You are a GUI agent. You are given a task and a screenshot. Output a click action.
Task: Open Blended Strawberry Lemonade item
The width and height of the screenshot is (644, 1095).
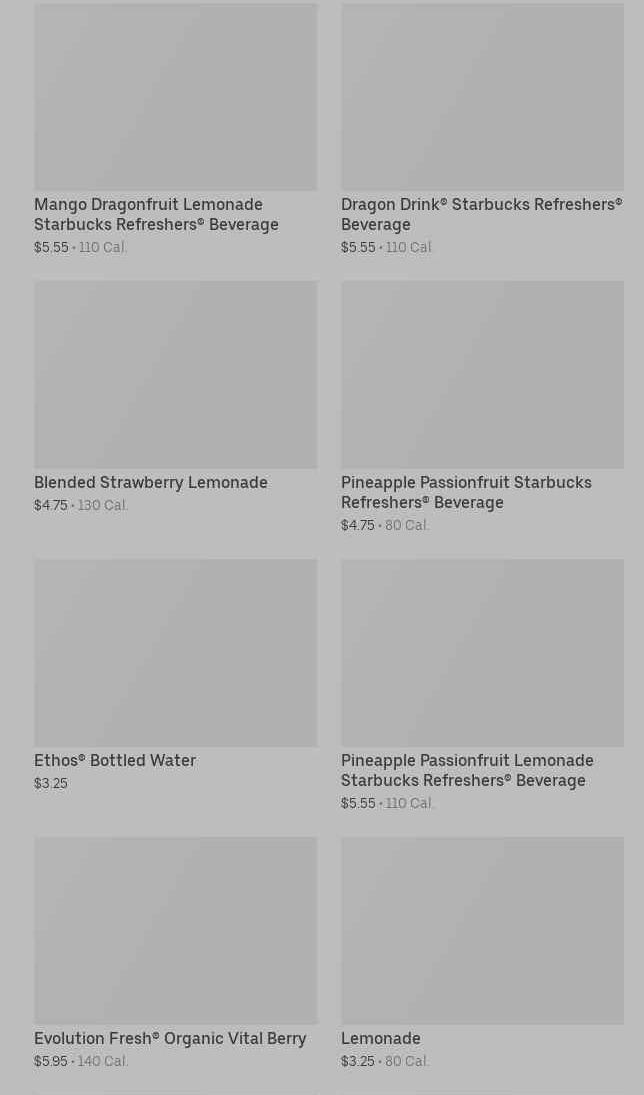175,397
